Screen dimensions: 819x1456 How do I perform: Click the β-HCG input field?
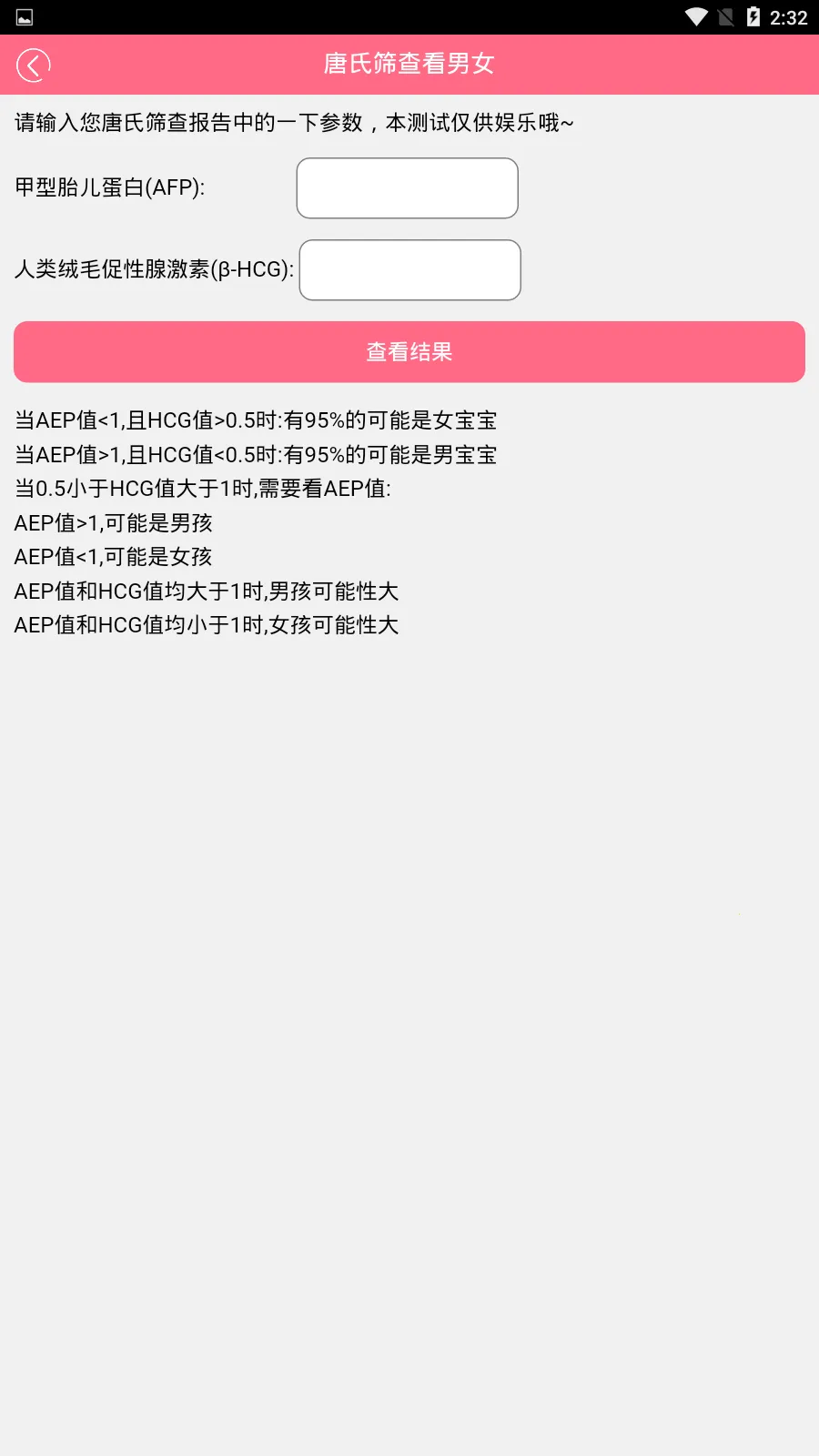[409, 269]
